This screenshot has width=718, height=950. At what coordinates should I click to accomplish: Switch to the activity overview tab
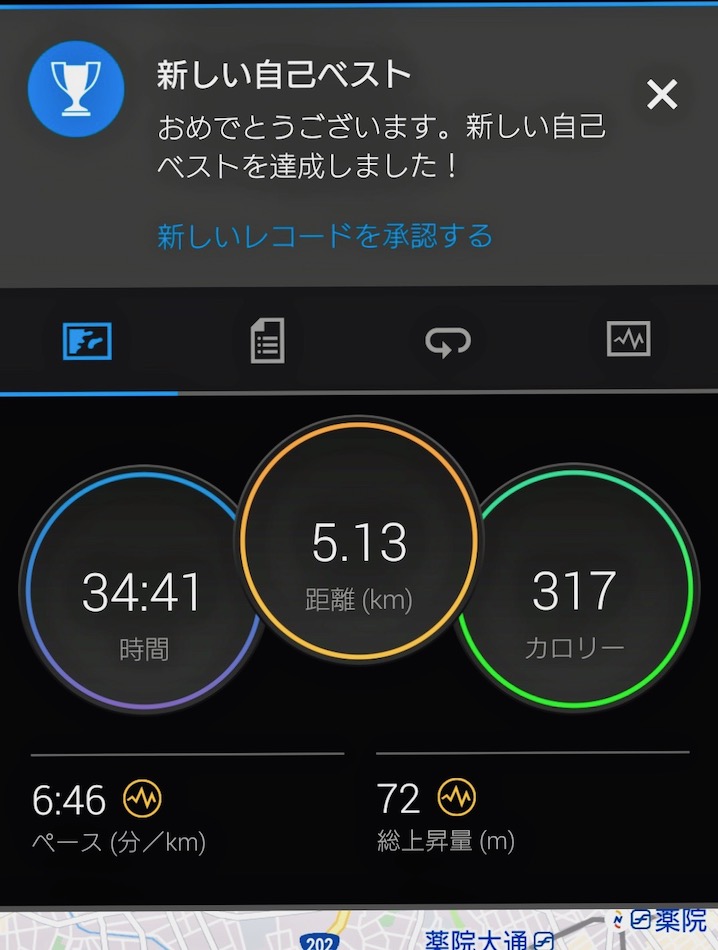[x=88, y=341]
